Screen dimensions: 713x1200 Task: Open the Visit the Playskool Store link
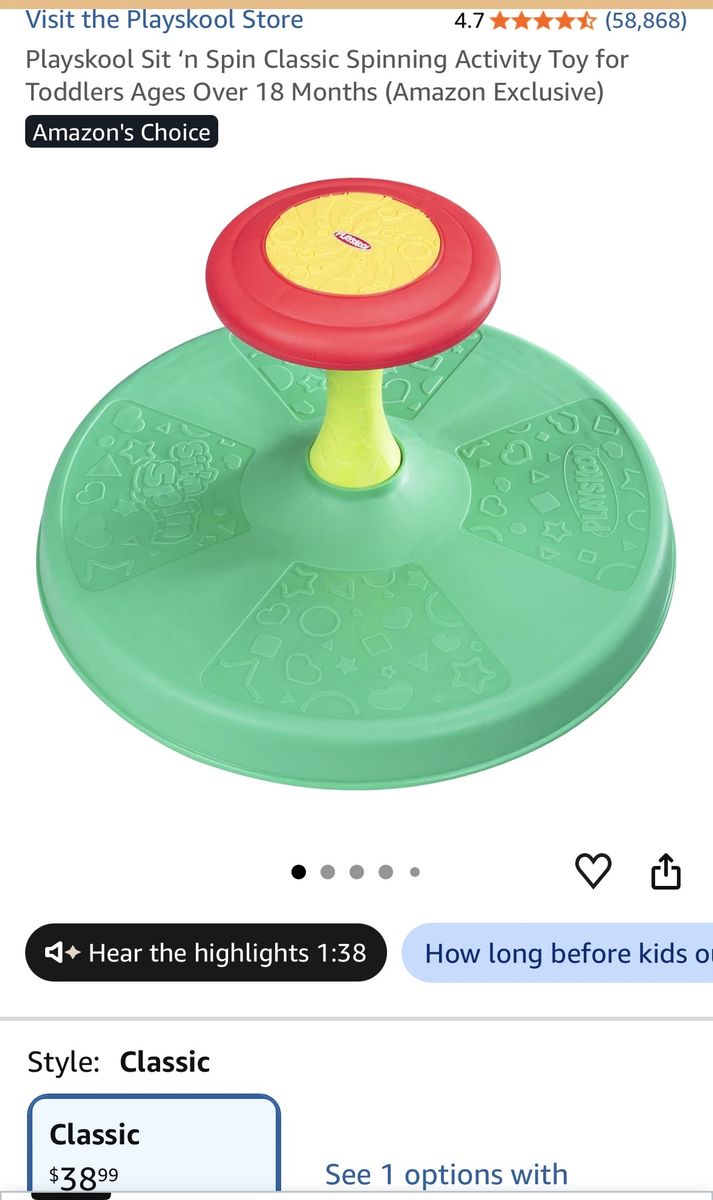[x=164, y=19]
